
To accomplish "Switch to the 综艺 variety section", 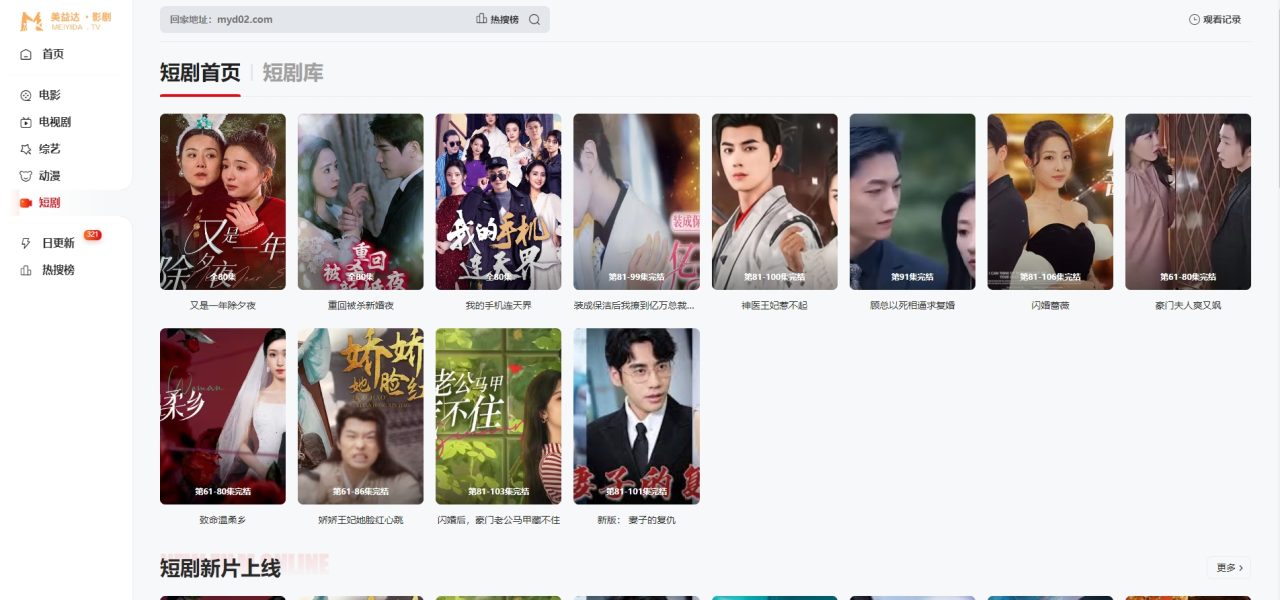I will click(x=49, y=149).
